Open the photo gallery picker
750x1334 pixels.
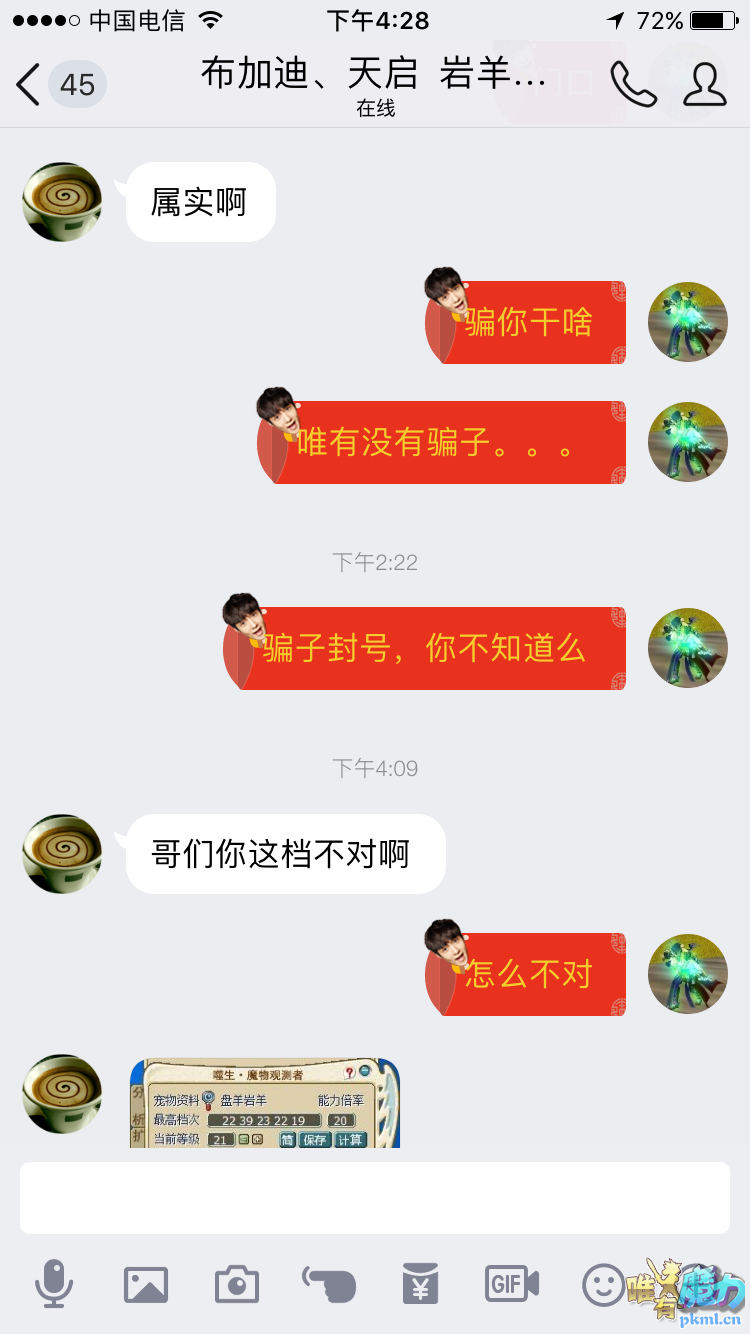point(146,1284)
